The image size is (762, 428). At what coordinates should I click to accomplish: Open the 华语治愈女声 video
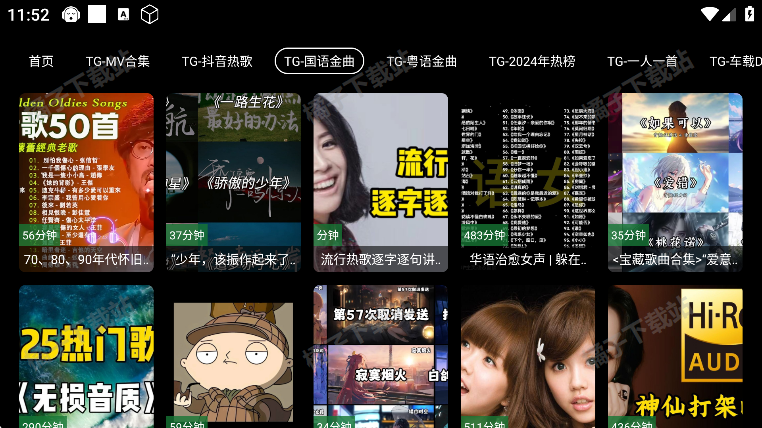click(527, 180)
